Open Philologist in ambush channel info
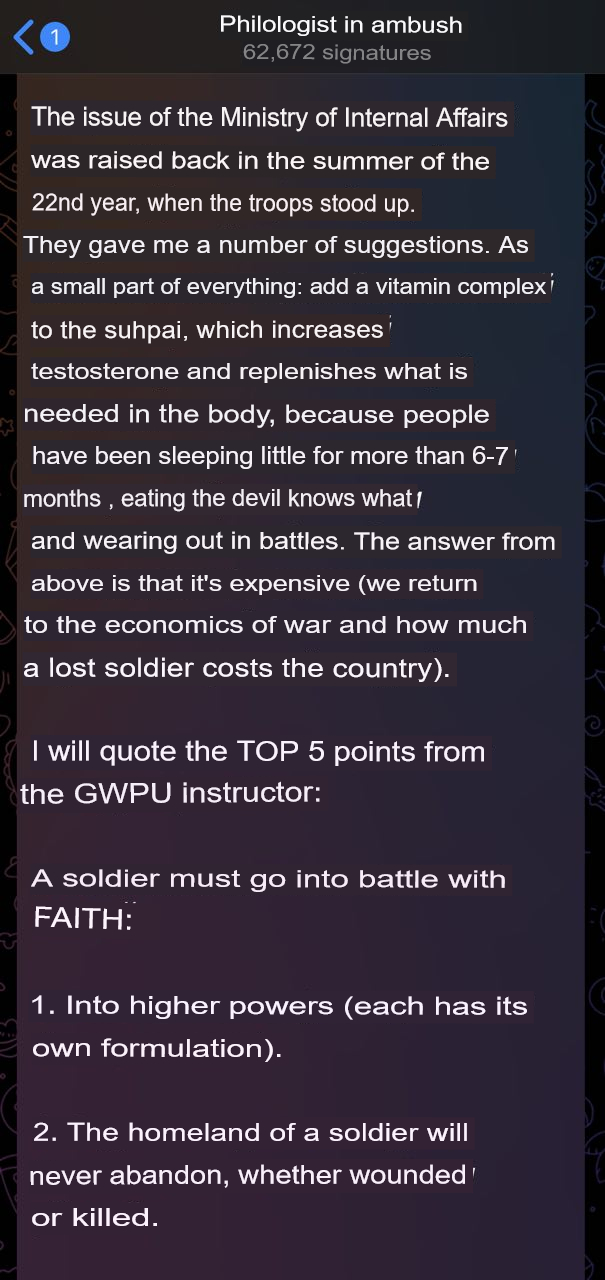The height and width of the screenshot is (1280, 605). click(340, 37)
